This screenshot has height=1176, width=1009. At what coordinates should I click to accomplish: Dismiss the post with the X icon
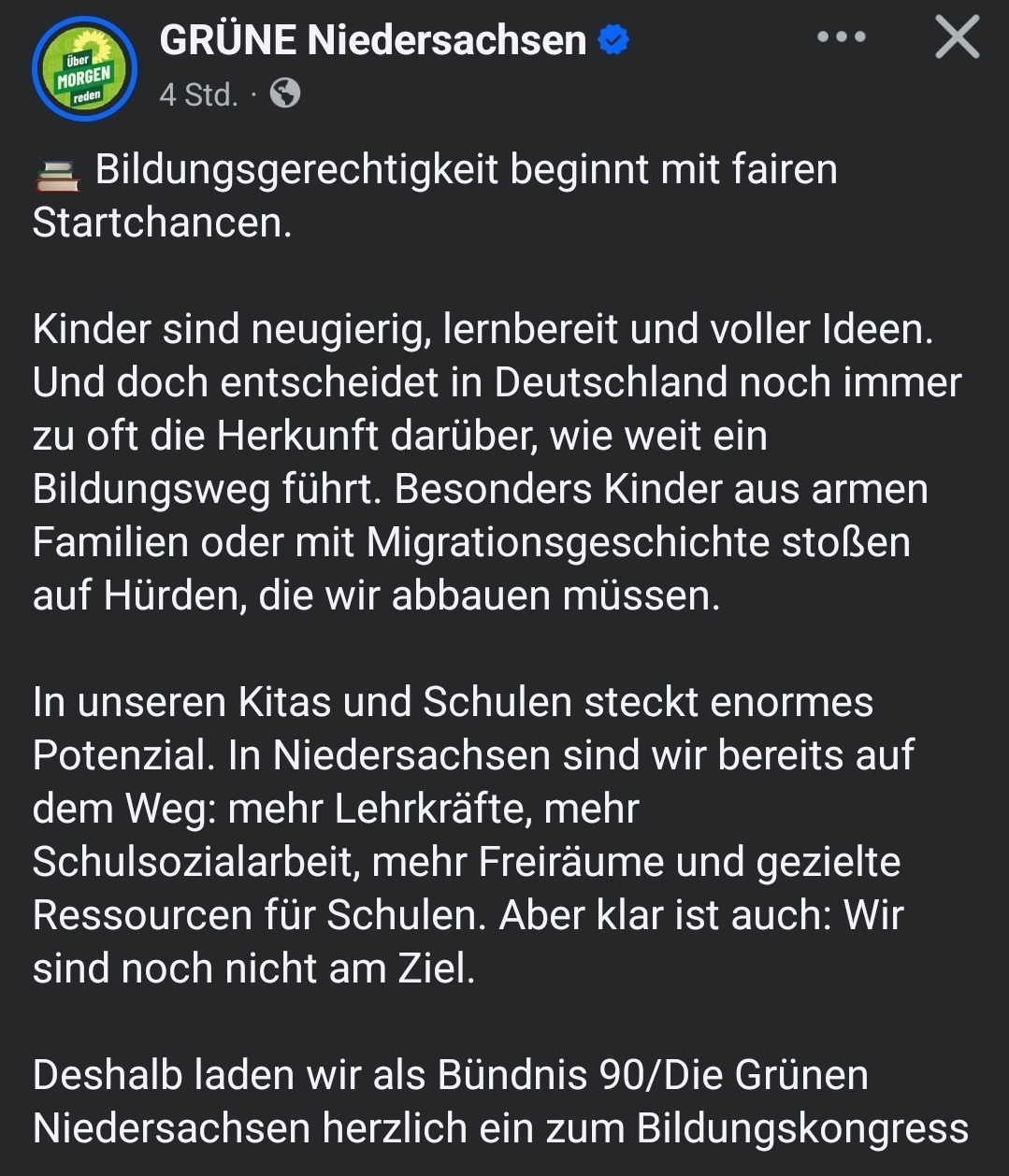click(957, 38)
